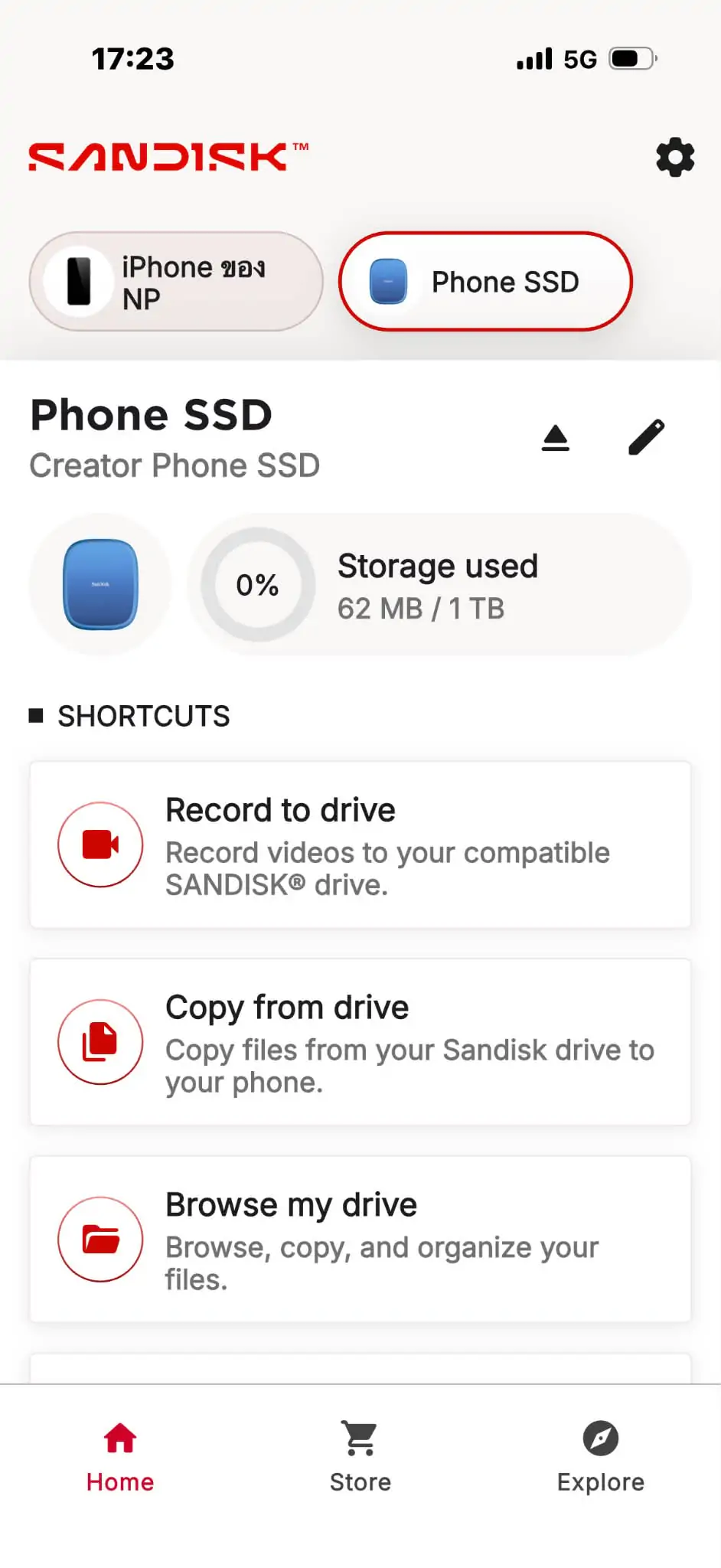
Task: Open the Storage used details
Action: 439,586
